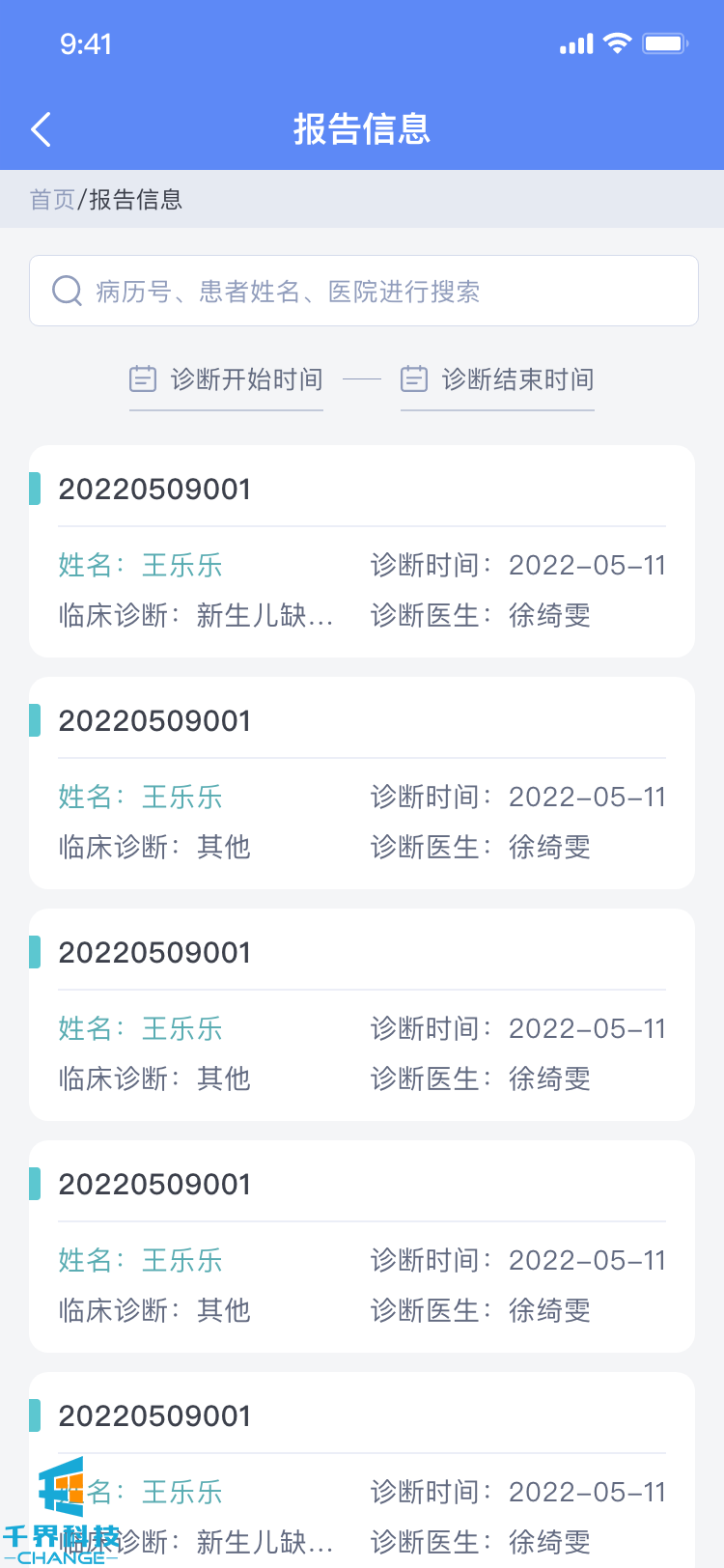
Task: Open the topmost report card 20220509001
Action: 362,550
